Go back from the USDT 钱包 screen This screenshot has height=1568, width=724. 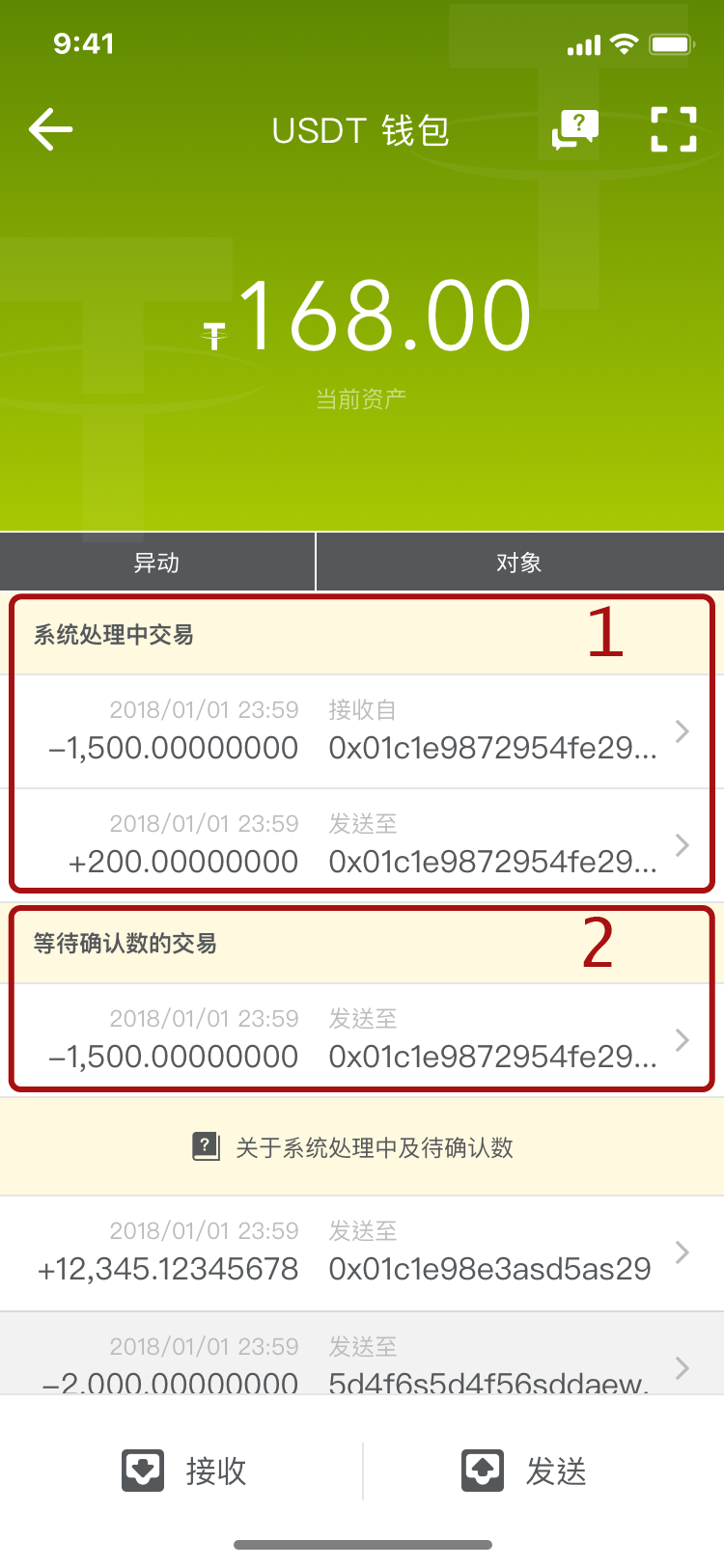(x=51, y=129)
